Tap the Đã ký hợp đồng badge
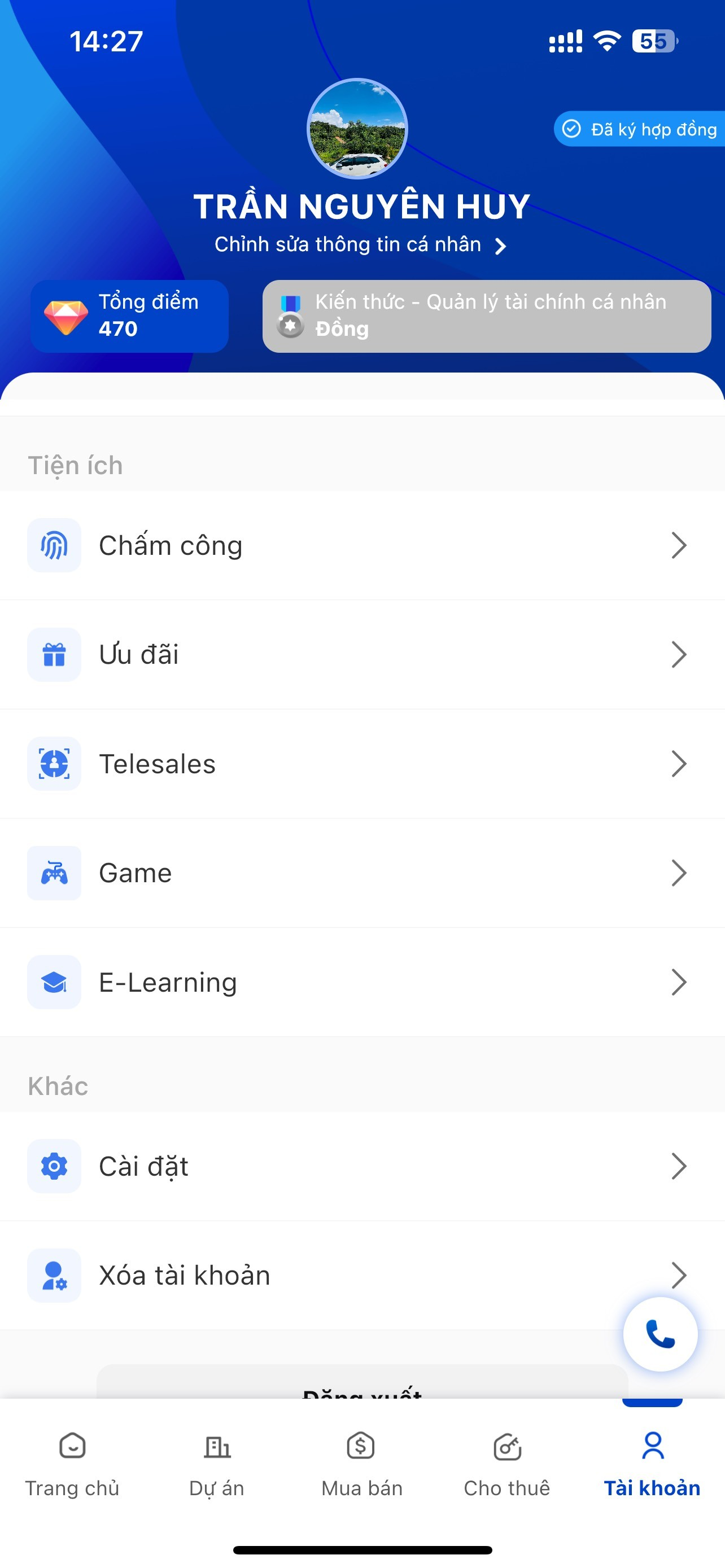Viewport: 725px width, 1568px height. 639,129
